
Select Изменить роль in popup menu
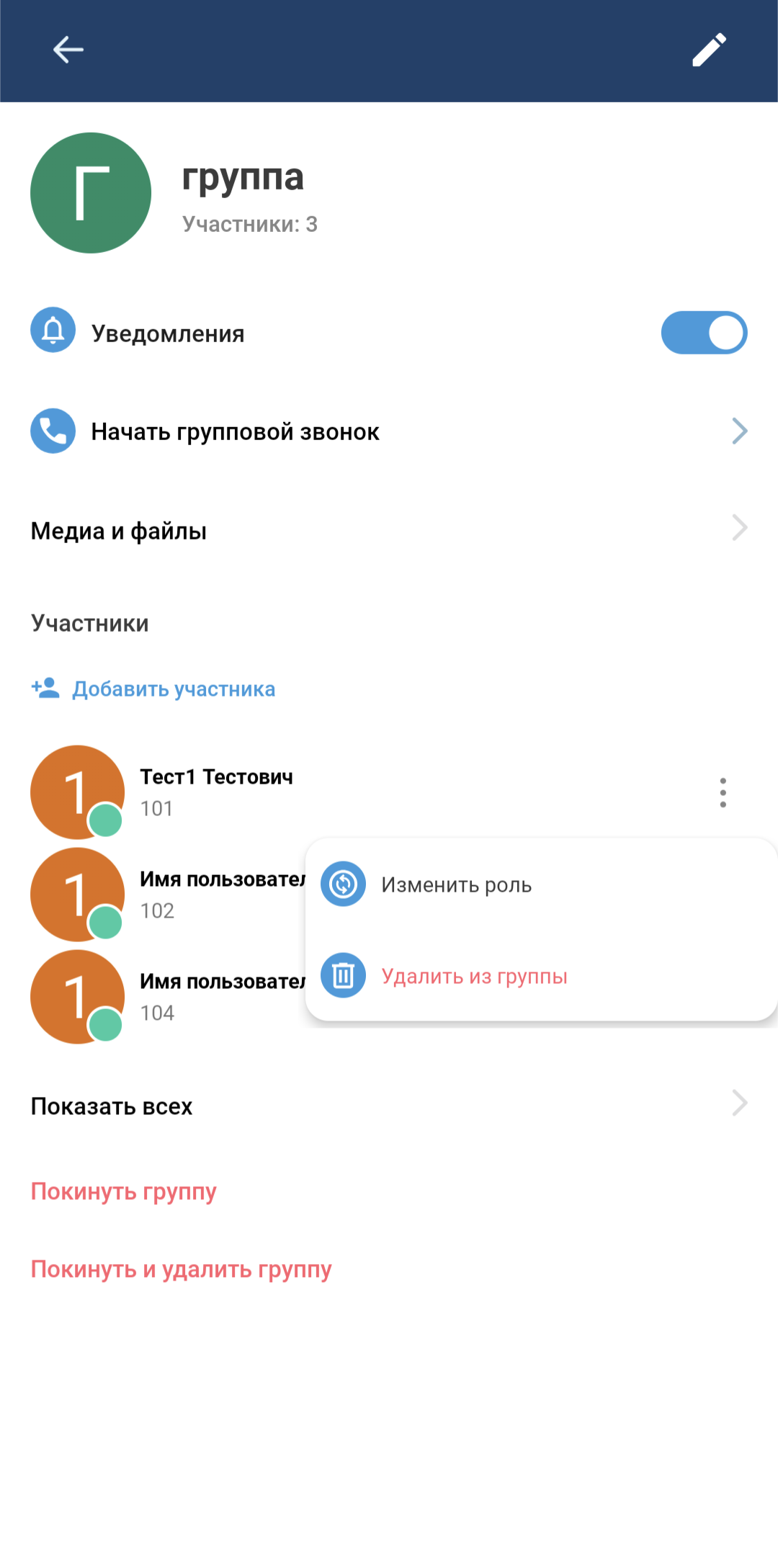[456, 884]
